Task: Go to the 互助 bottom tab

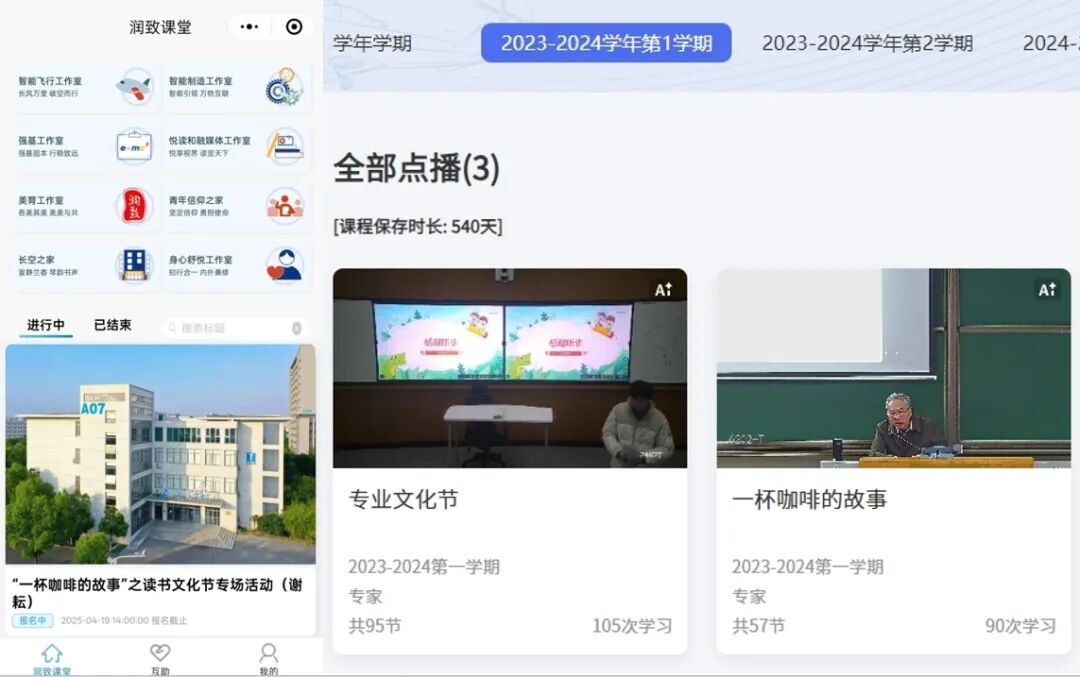Action: [160, 658]
